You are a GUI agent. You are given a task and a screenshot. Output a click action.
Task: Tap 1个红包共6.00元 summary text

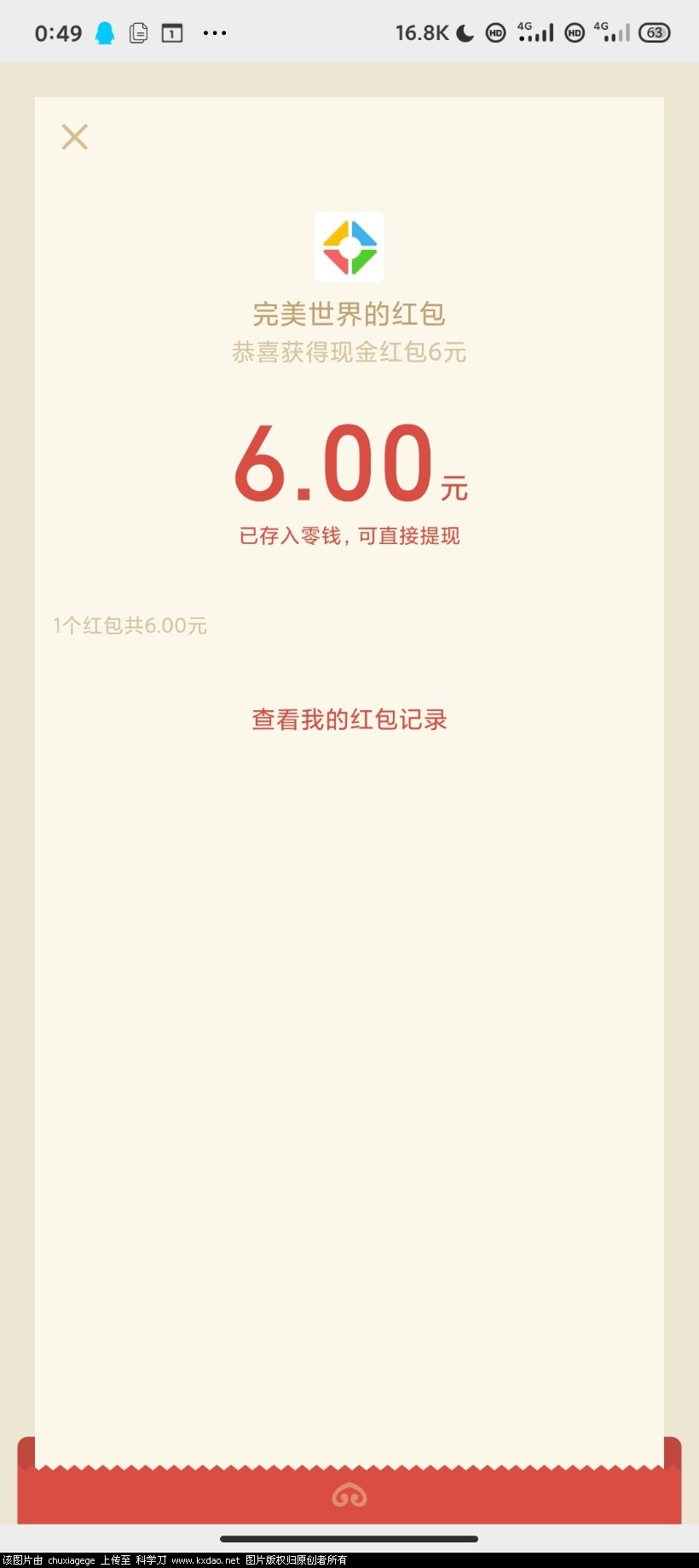130,625
